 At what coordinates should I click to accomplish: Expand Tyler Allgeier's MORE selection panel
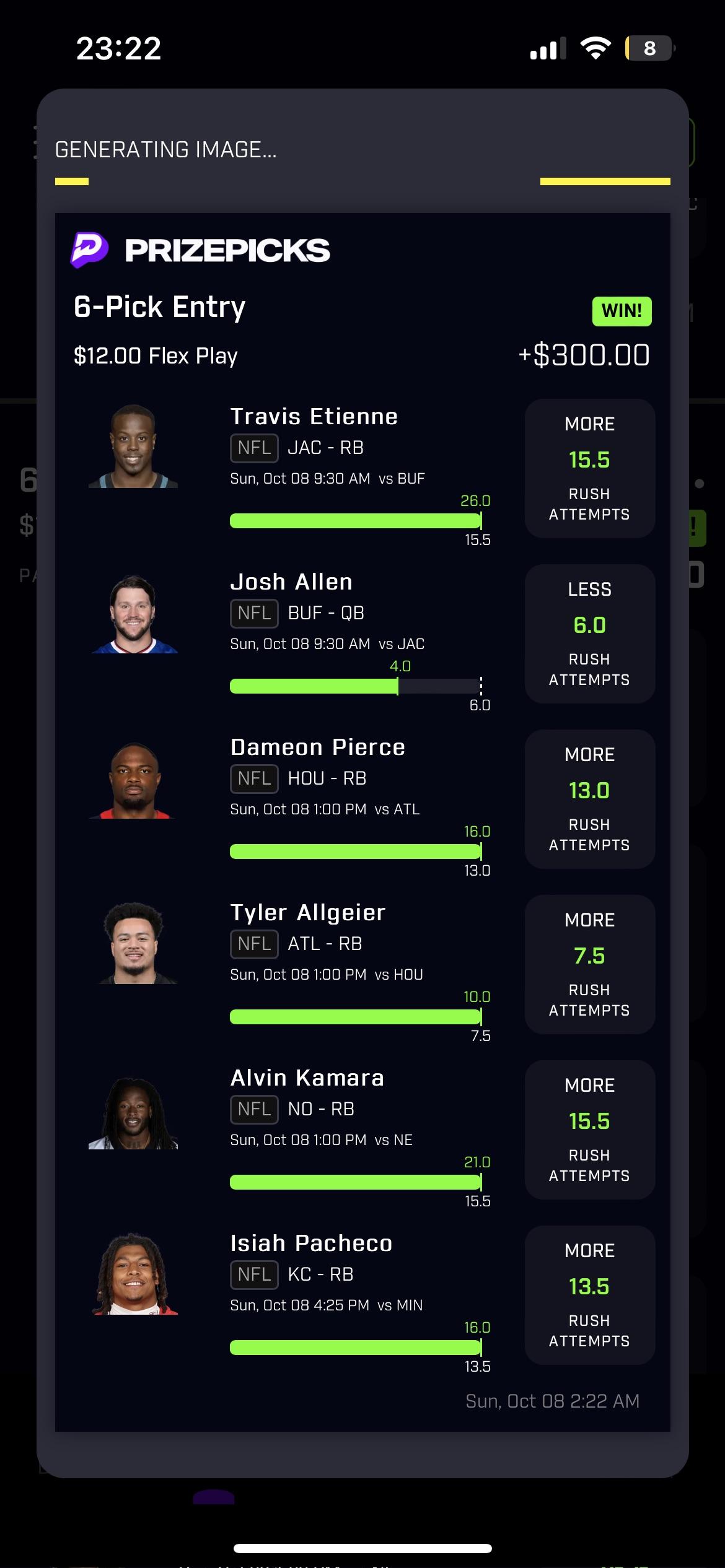point(589,964)
